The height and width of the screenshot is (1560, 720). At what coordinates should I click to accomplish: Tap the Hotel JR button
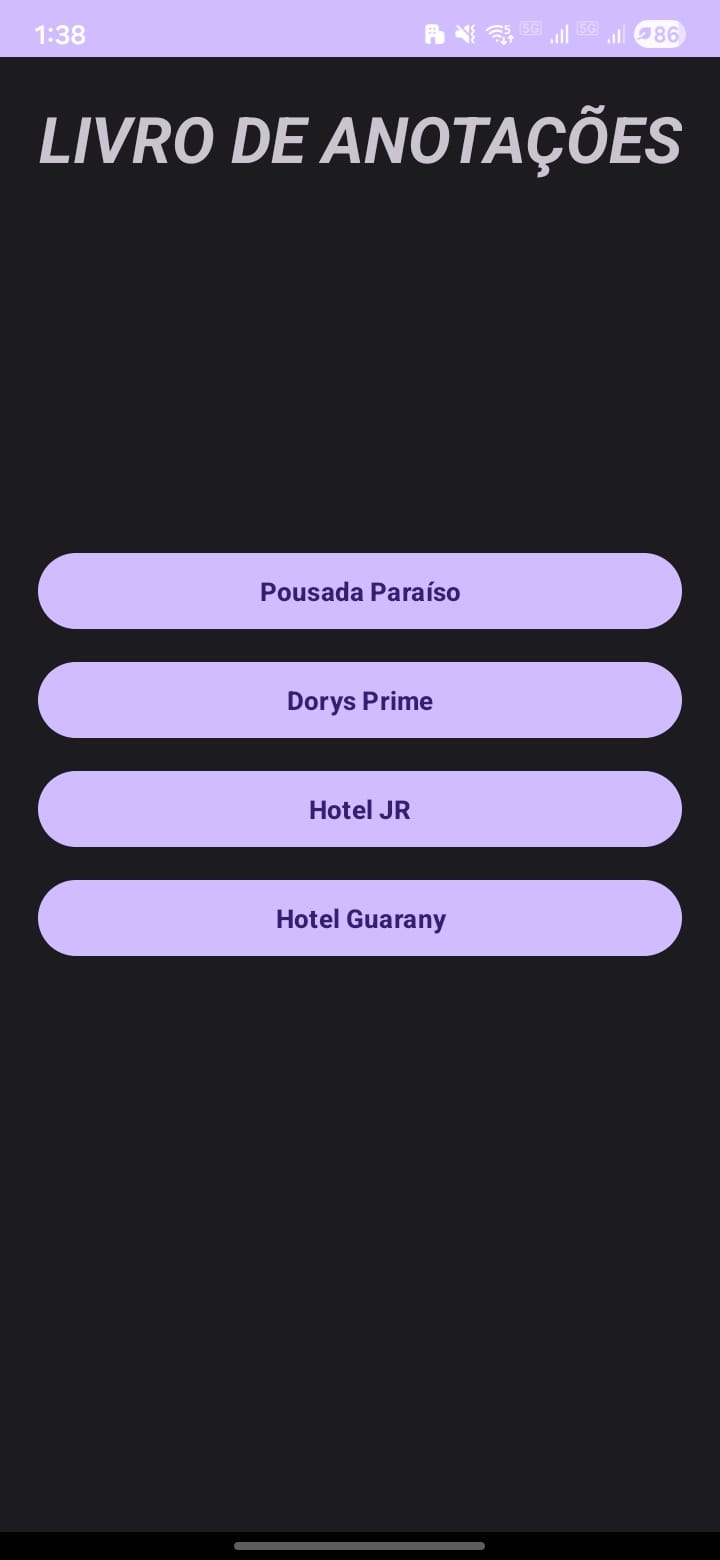point(360,809)
